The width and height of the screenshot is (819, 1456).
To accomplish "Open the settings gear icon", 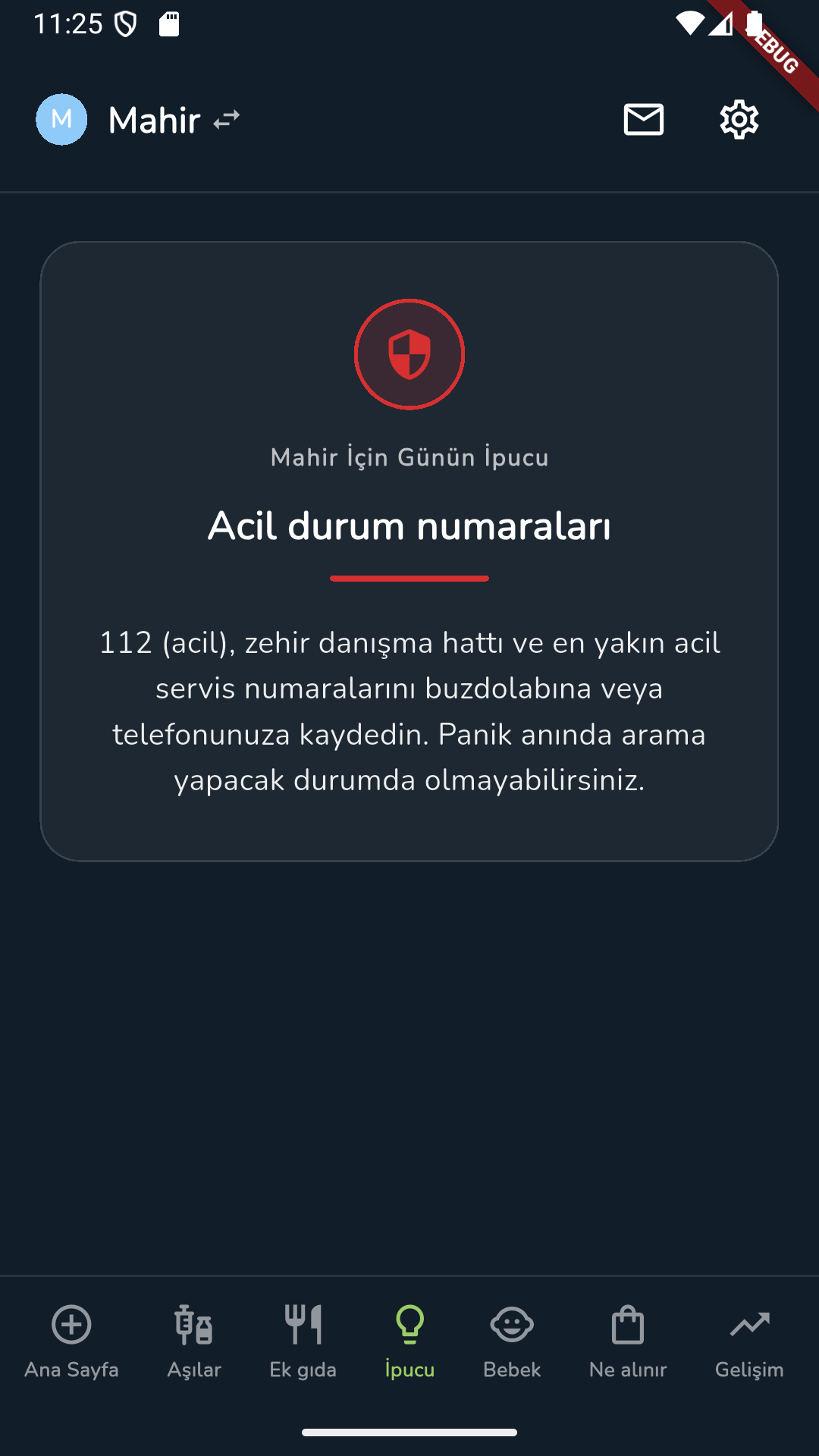I will 738,119.
